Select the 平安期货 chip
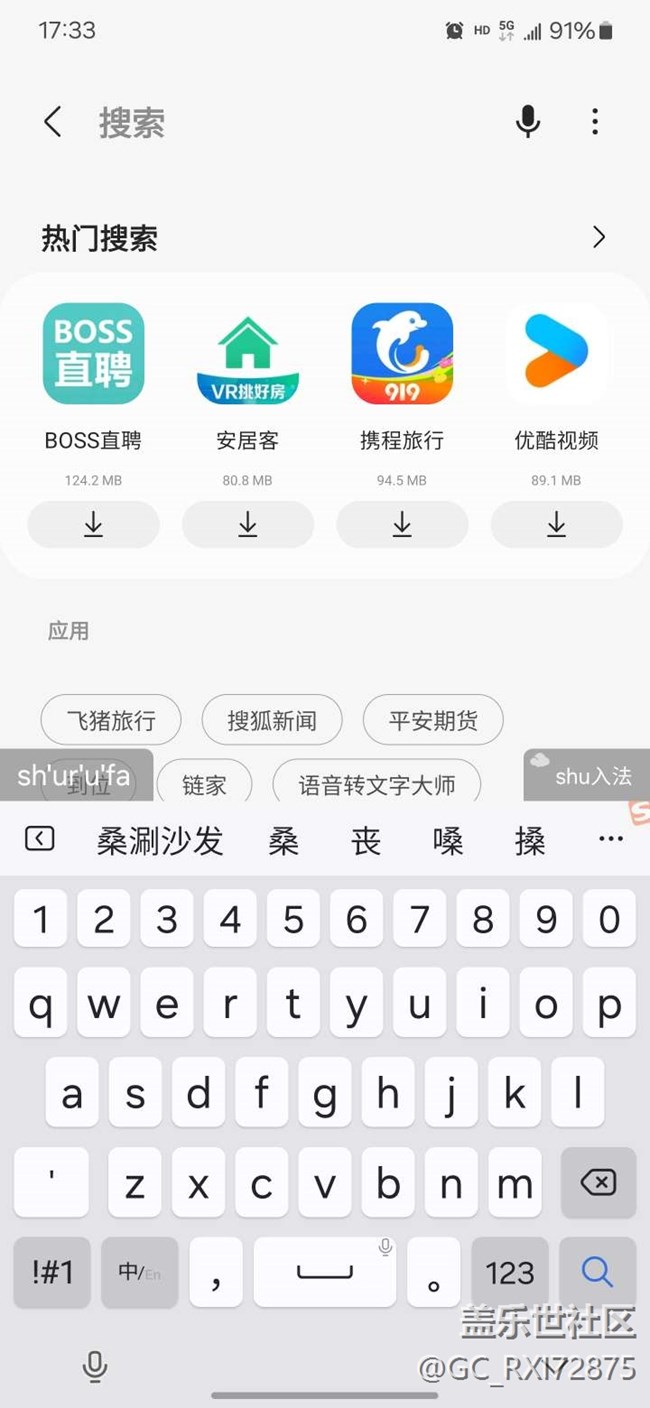This screenshot has width=650, height=1408. [433, 719]
